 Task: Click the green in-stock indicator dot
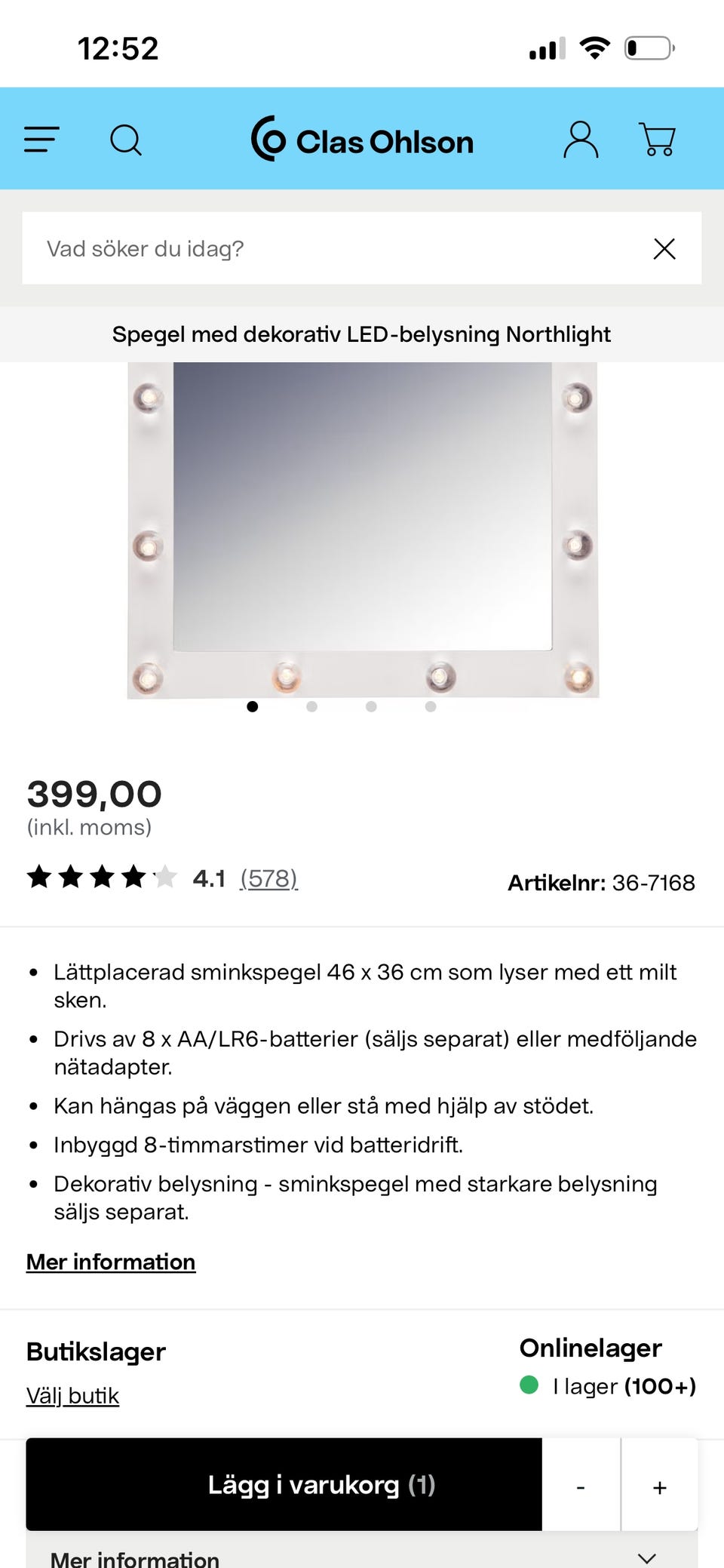[x=531, y=1387]
